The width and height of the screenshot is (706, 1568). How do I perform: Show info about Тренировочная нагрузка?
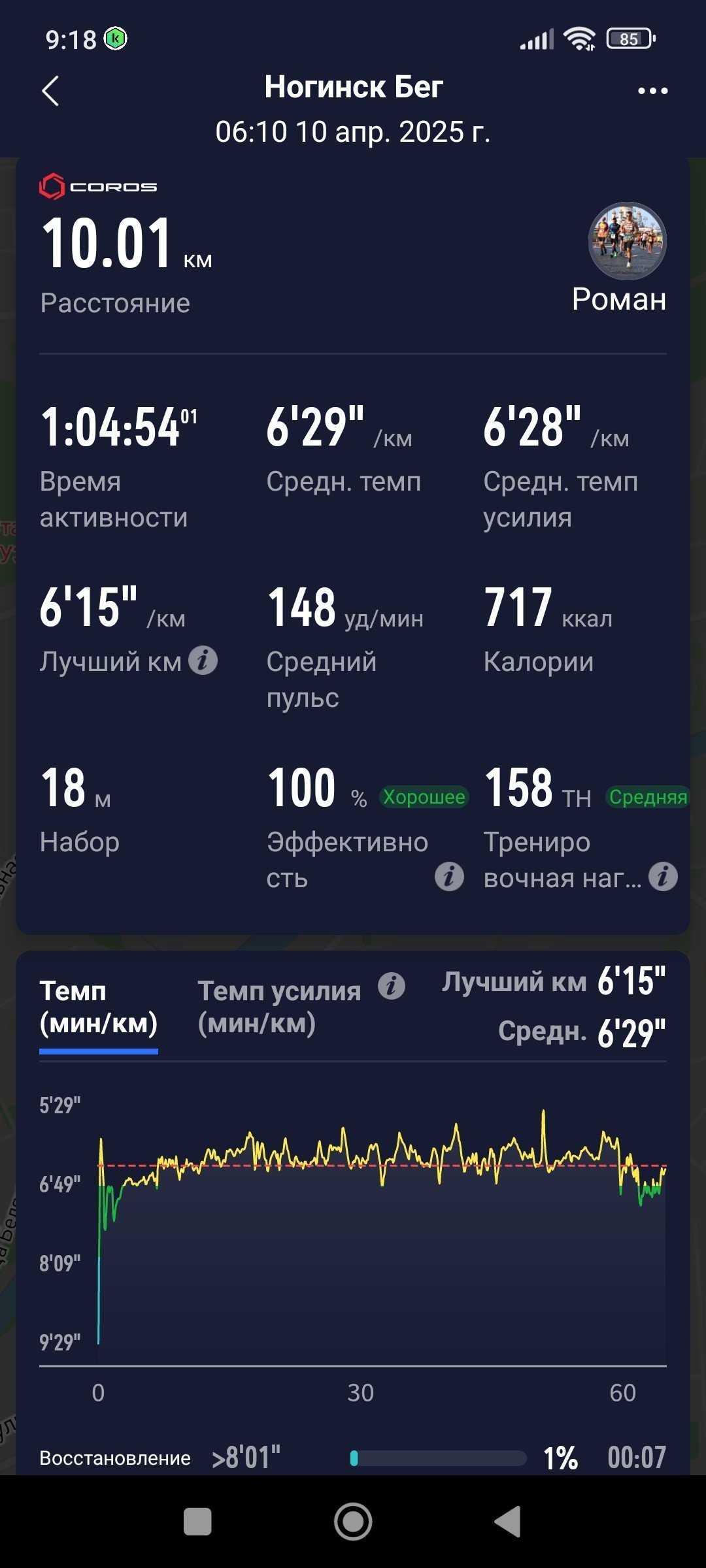(x=663, y=877)
